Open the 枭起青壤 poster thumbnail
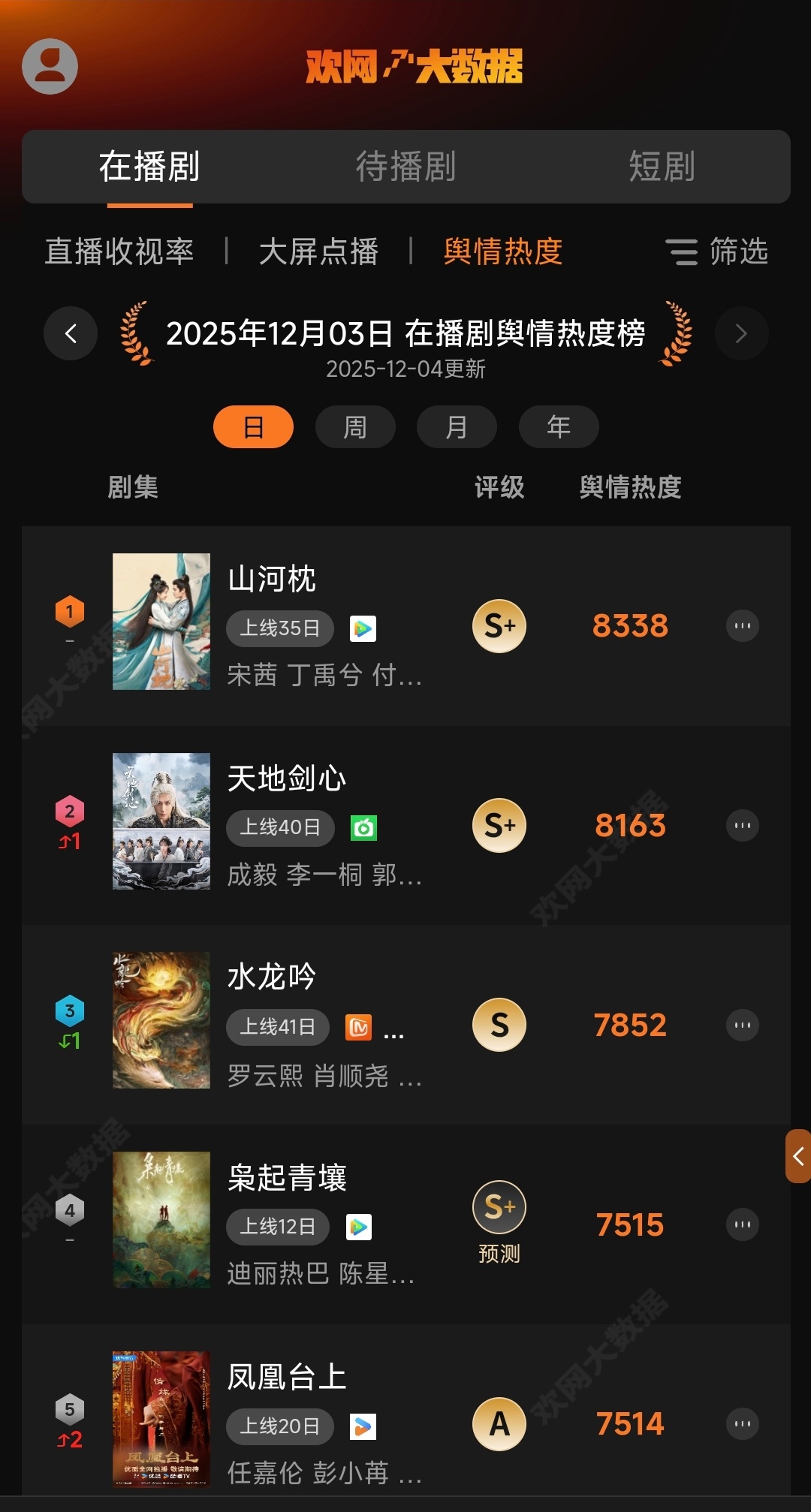811x1512 pixels. (x=161, y=1219)
